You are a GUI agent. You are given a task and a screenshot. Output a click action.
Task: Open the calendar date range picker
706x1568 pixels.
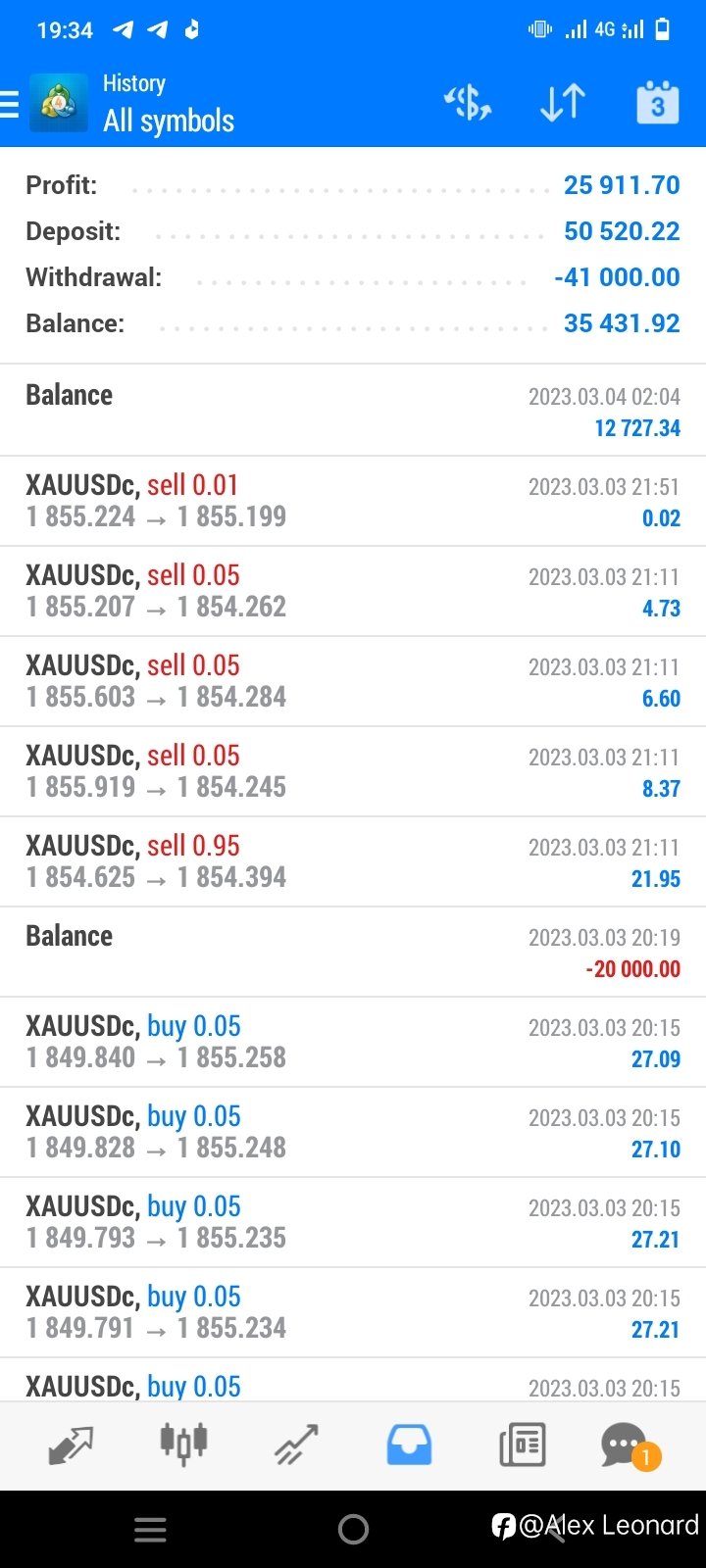point(657,103)
